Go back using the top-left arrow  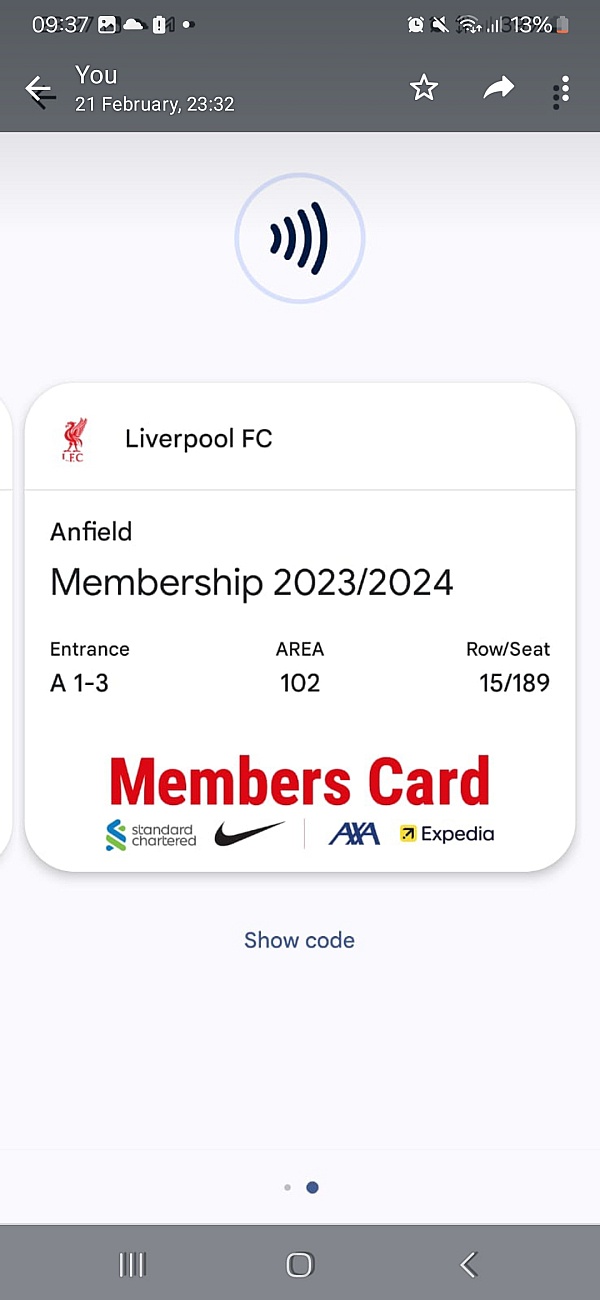[39, 90]
